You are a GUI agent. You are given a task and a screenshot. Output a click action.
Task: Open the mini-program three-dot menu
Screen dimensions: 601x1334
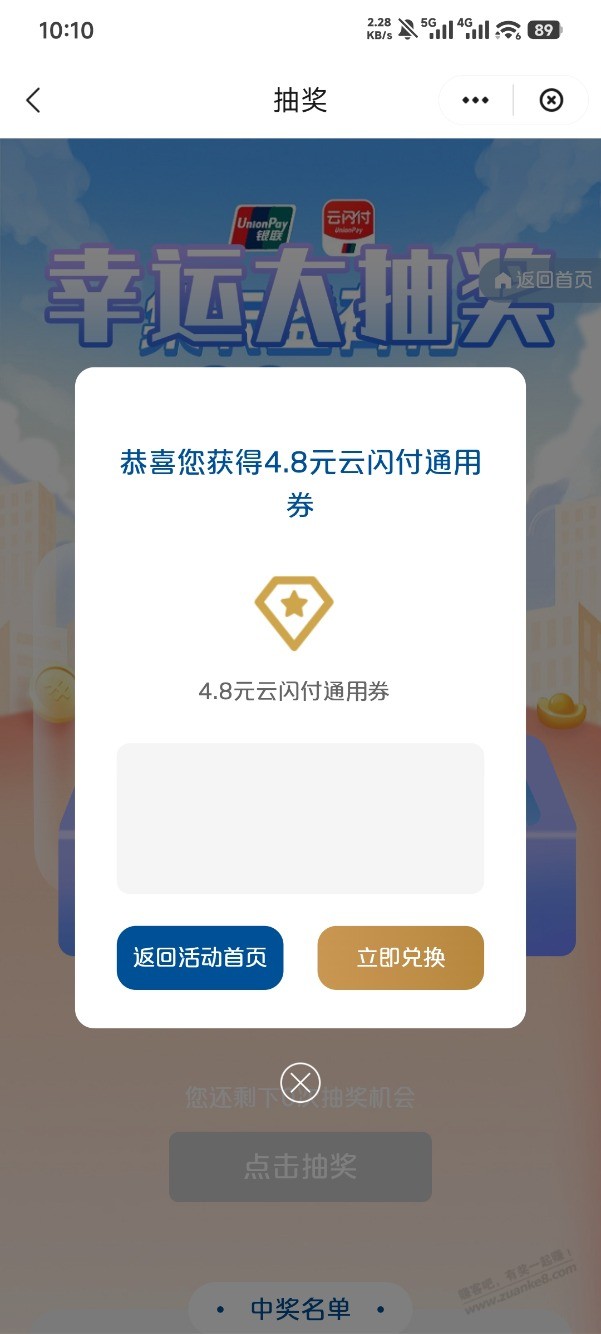click(x=475, y=100)
